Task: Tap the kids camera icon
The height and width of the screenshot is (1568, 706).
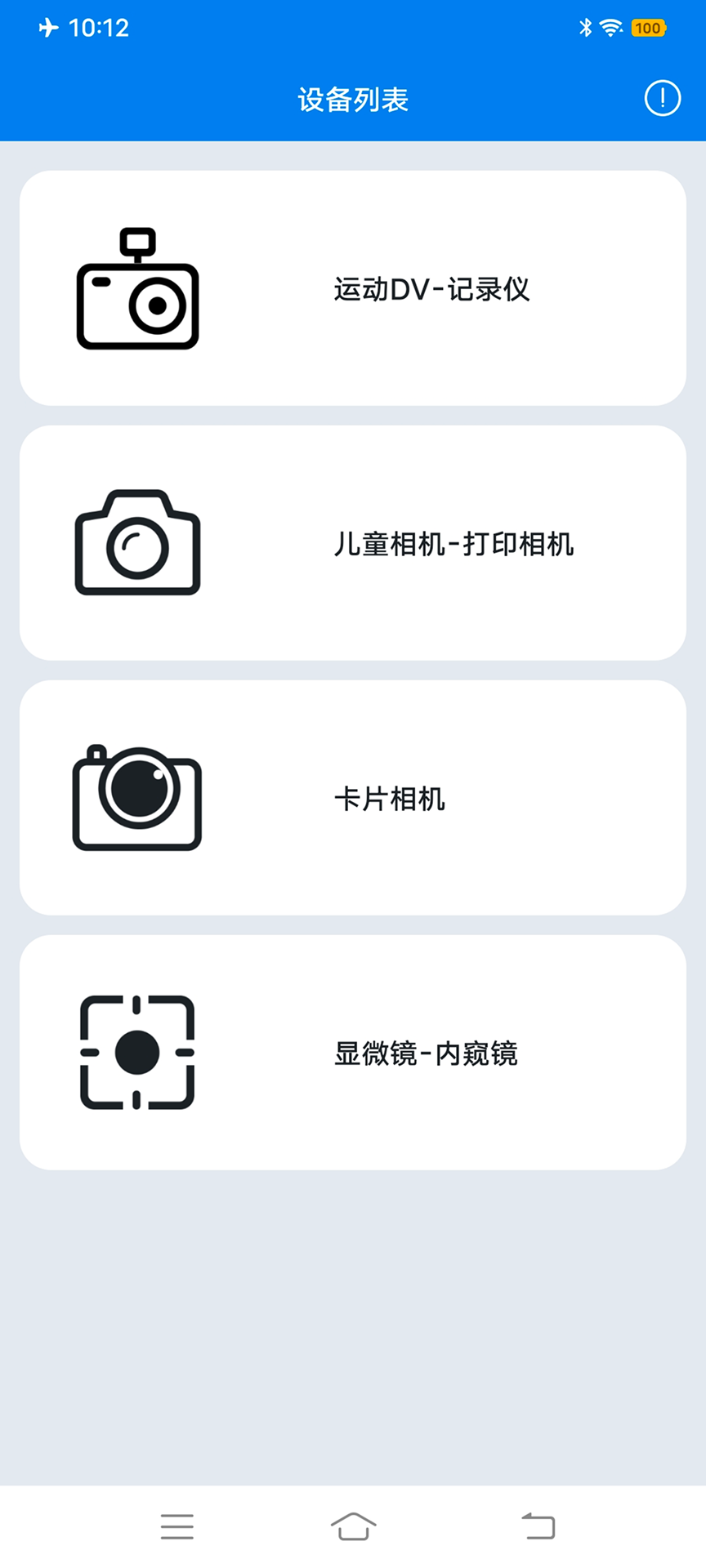Action: tap(137, 541)
